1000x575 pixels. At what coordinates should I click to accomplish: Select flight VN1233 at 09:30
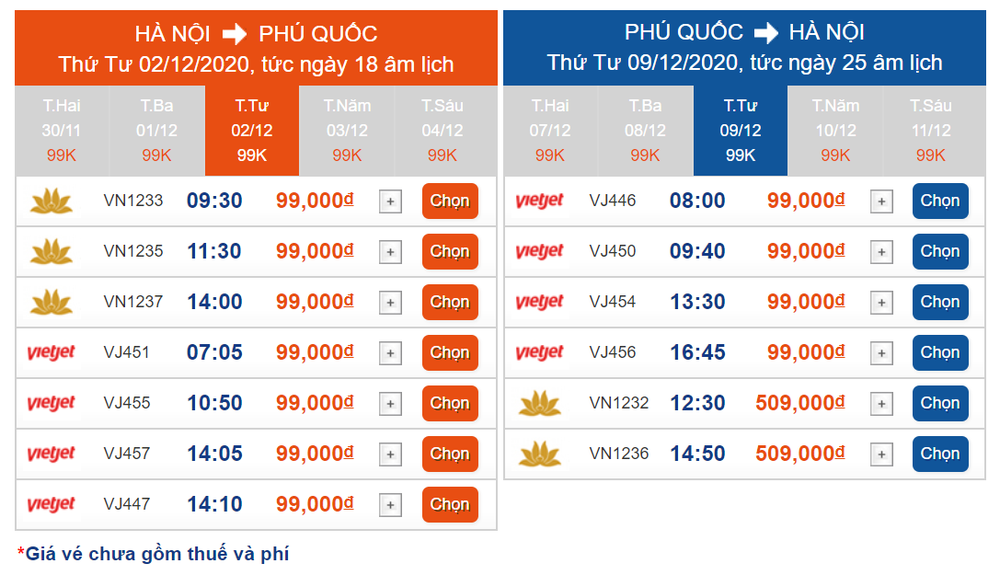click(449, 201)
